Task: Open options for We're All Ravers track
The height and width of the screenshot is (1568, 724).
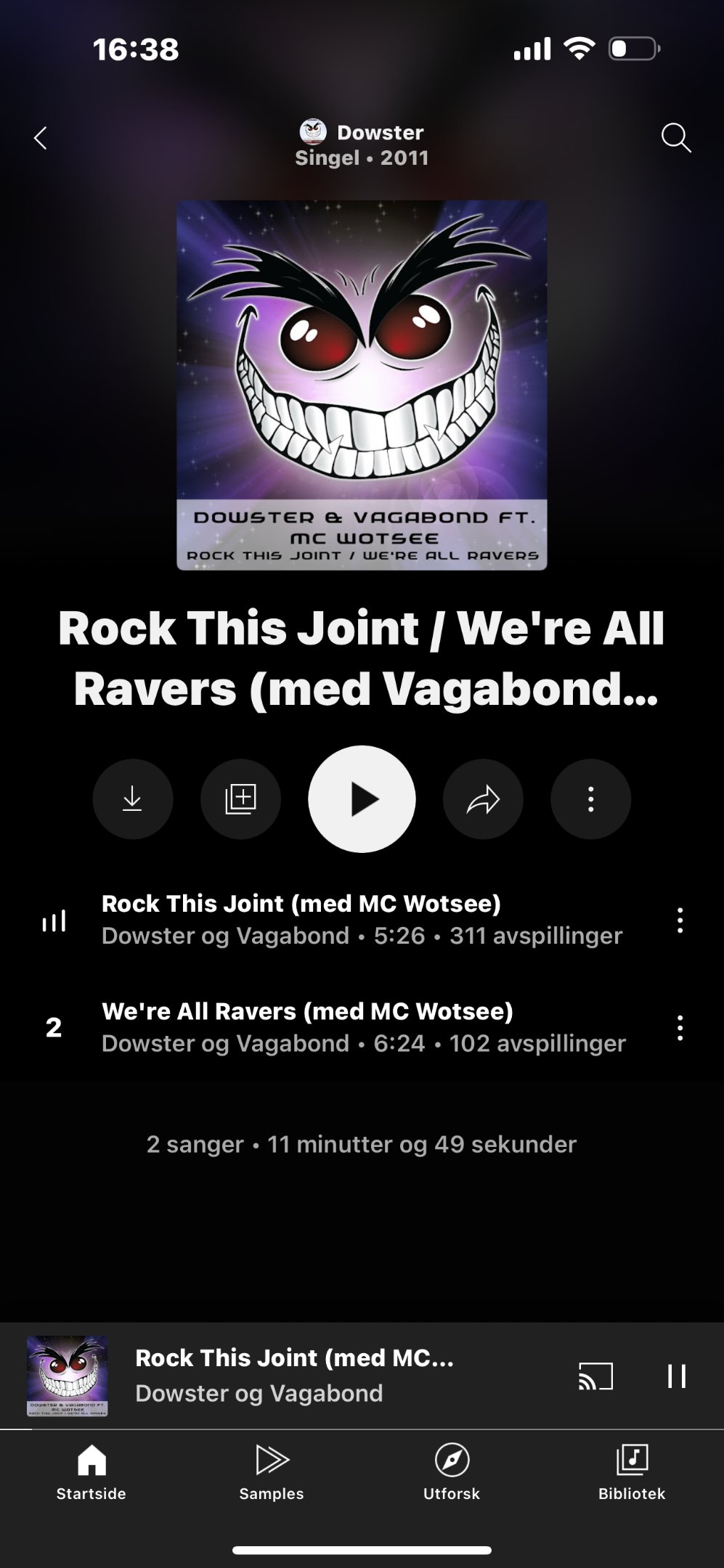Action: tap(680, 1027)
